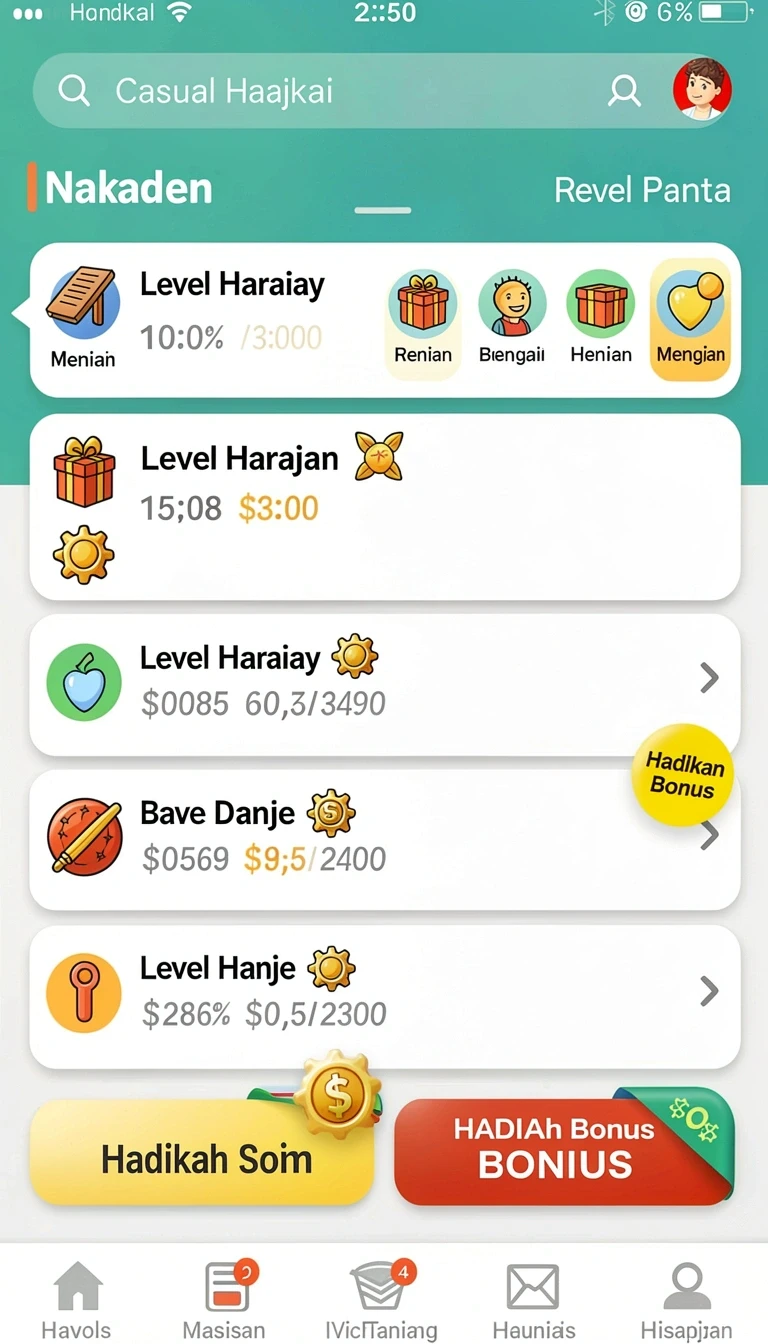
Task: Select the Biengaii character chip
Action: [x=511, y=318]
